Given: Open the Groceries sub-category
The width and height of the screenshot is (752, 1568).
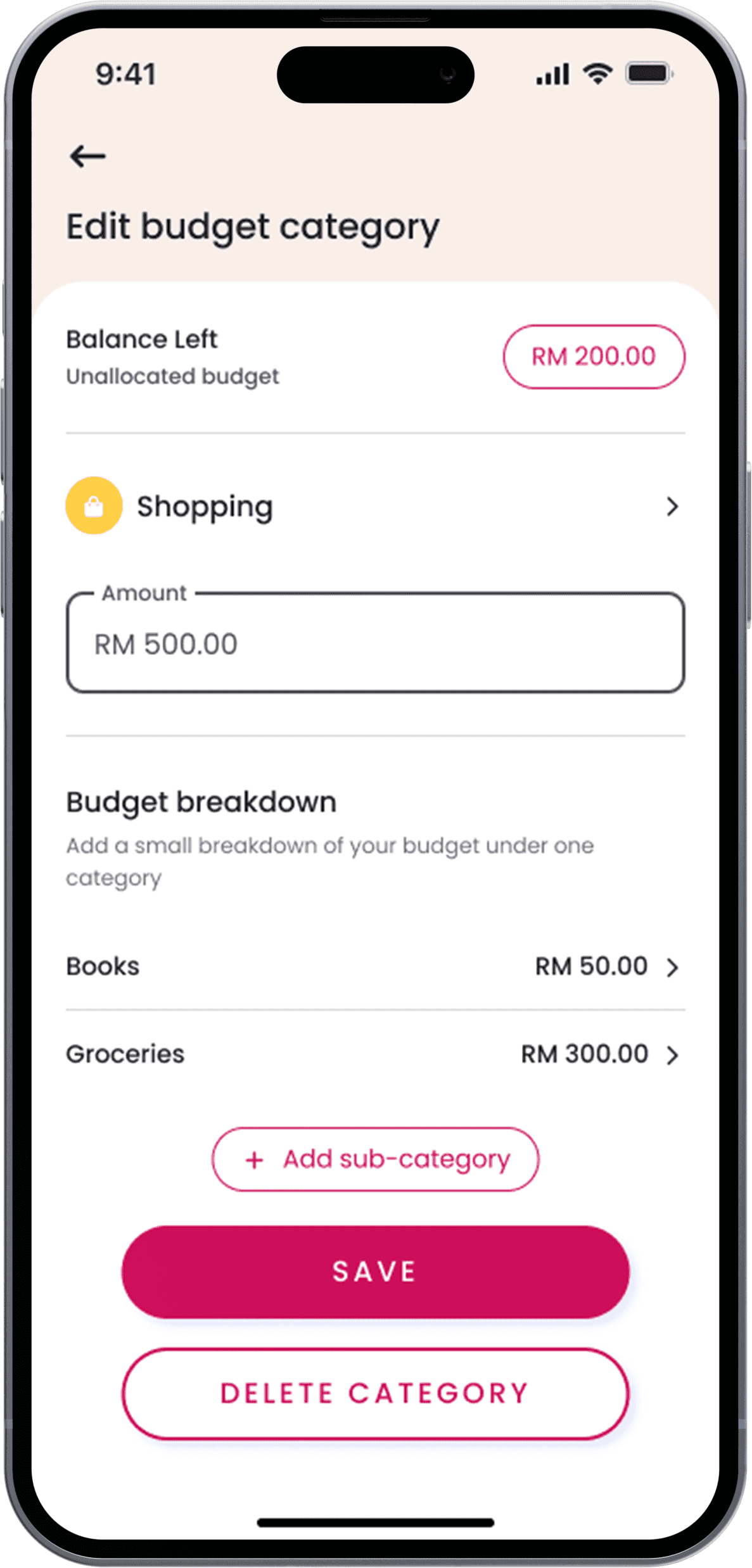Looking at the screenshot, I should point(375,1054).
